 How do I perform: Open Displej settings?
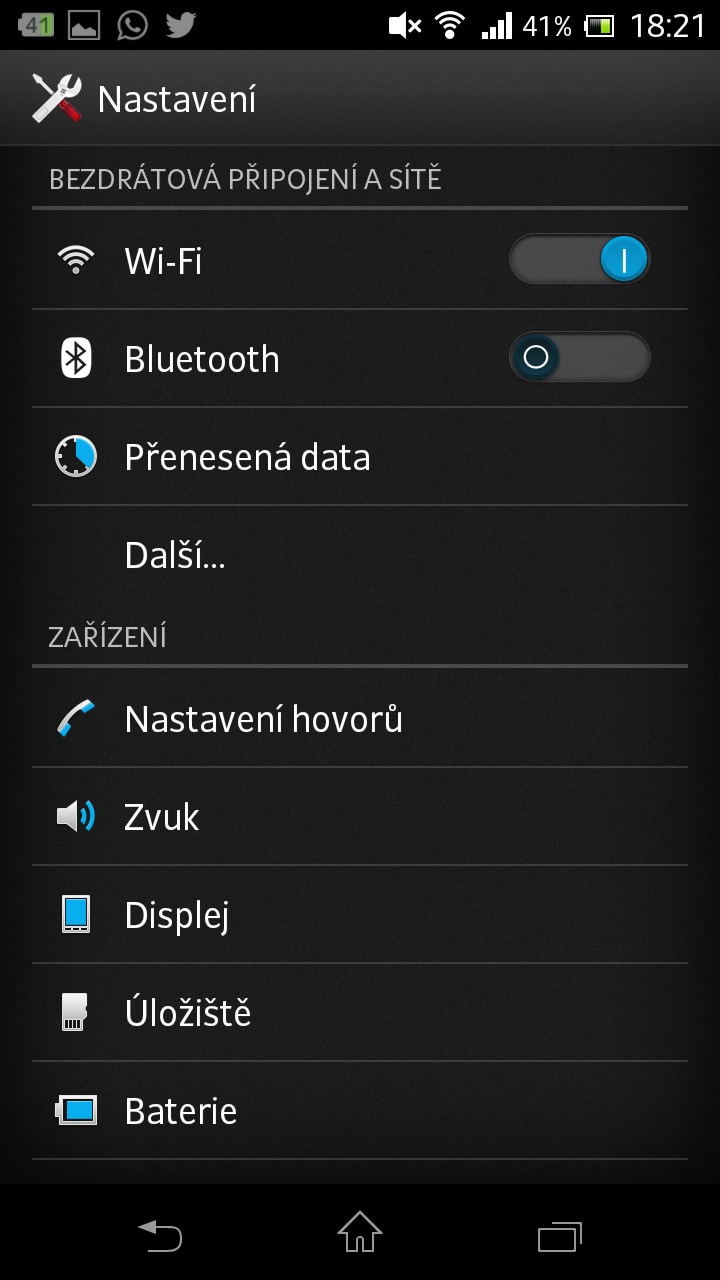pyautogui.click(x=360, y=915)
